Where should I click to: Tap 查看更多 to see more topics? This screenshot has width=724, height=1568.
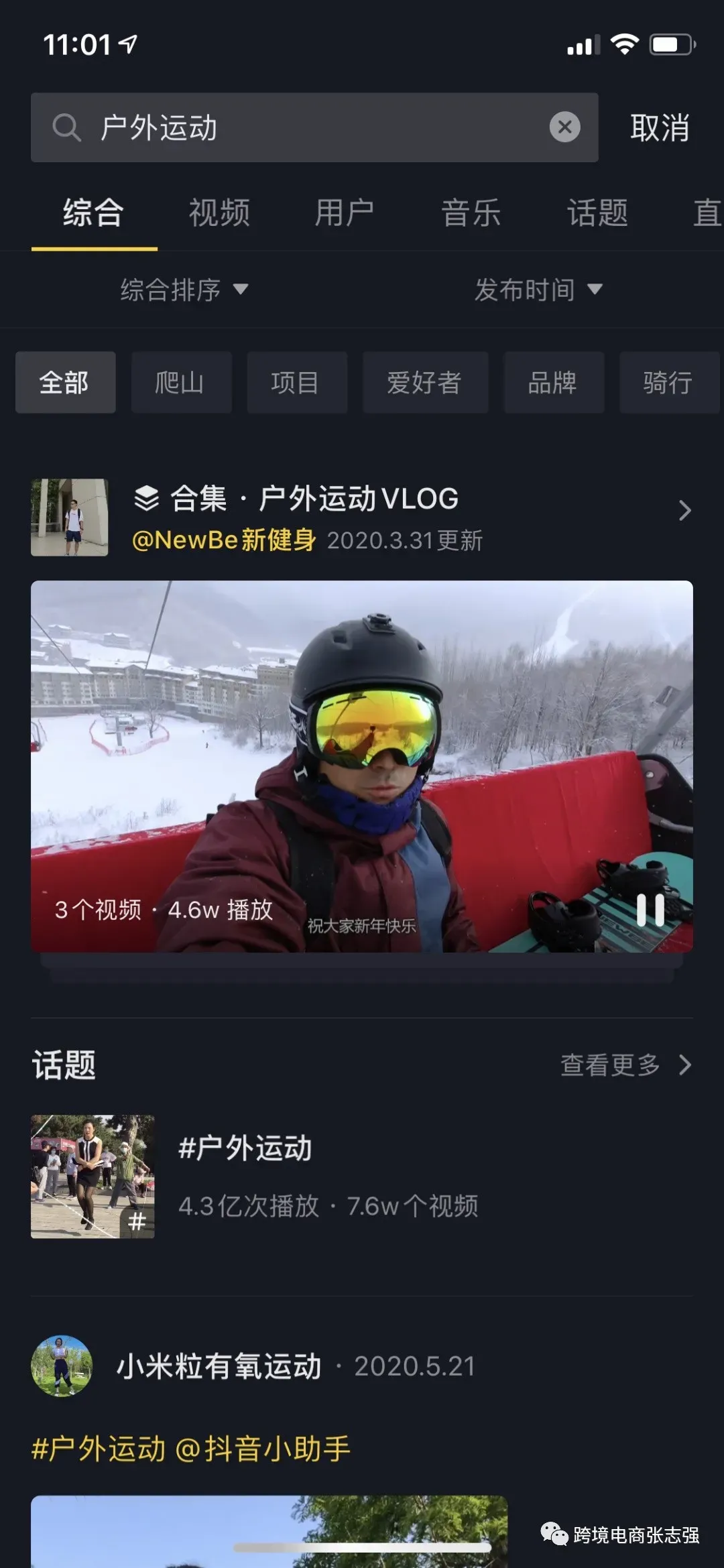pos(625,1065)
